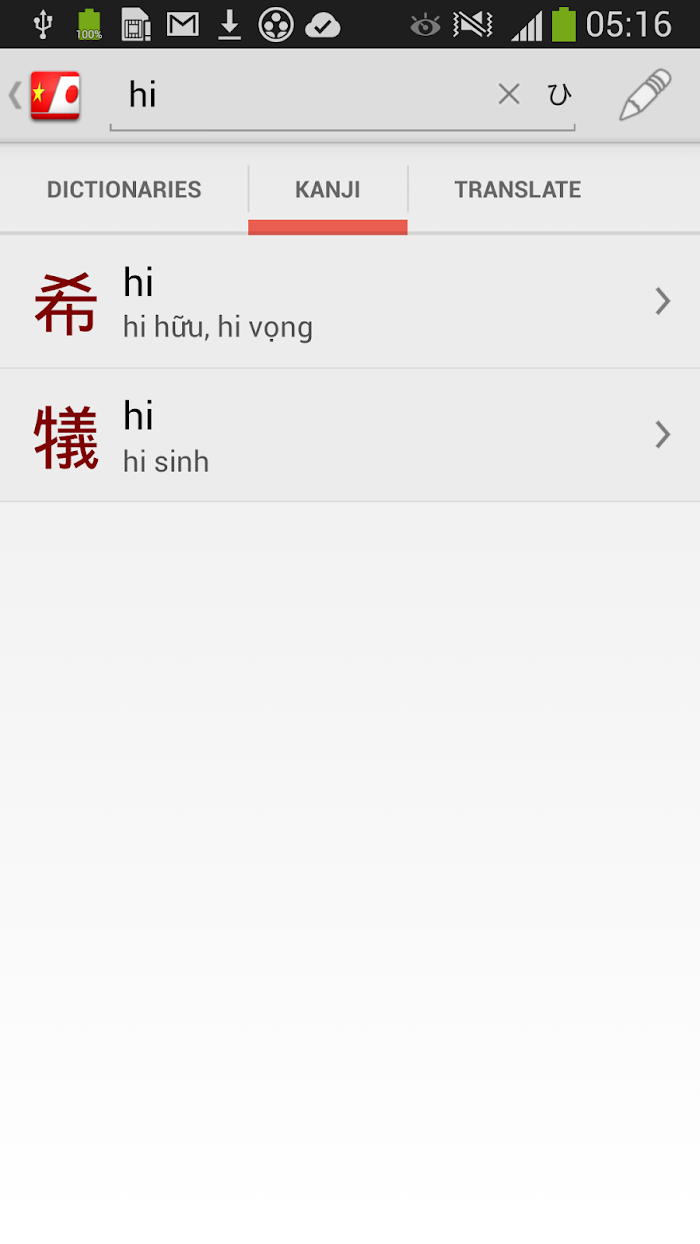Switch to the Translate tab
This screenshot has width=700, height=1244.
(517, 190)
